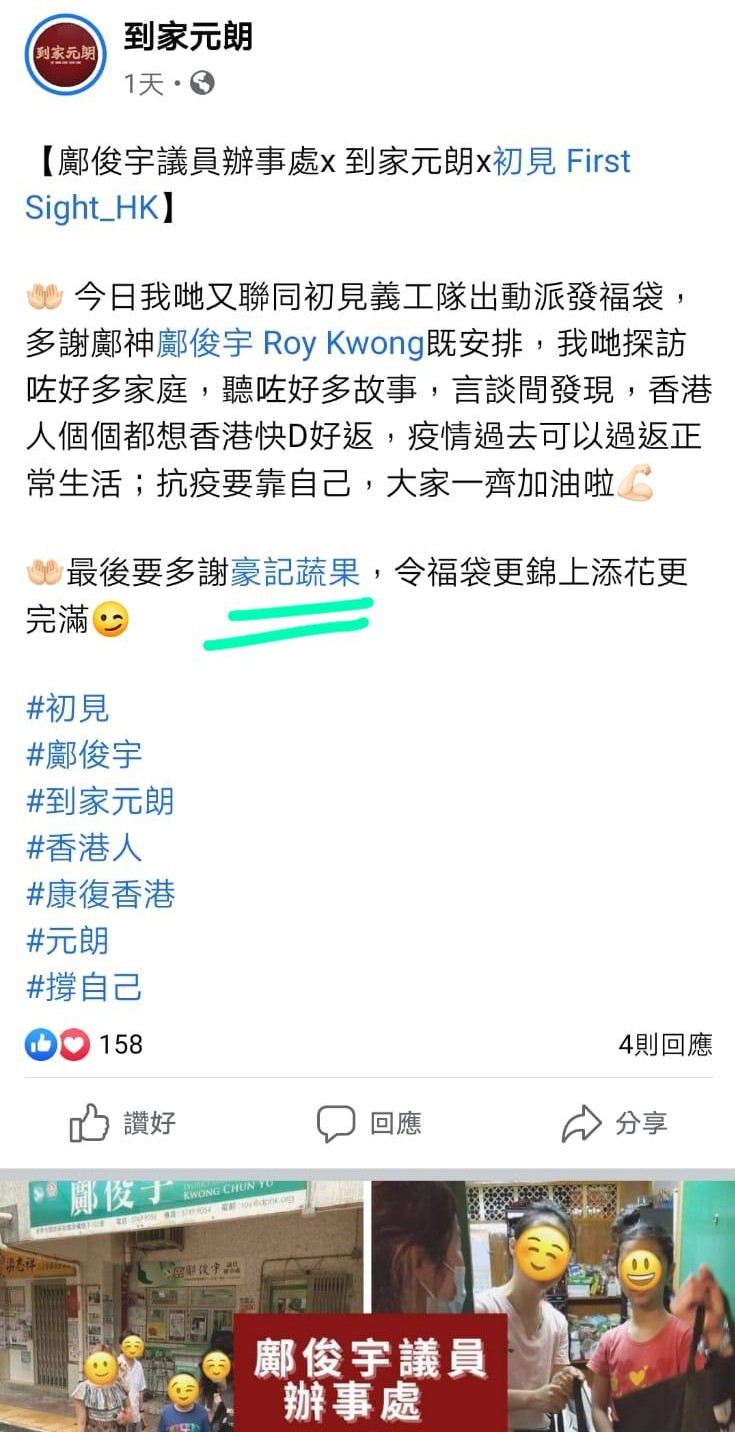Open hashtag #鄺俊宇
This screenshot has height=1432, width=735.
tap(84, 755)
